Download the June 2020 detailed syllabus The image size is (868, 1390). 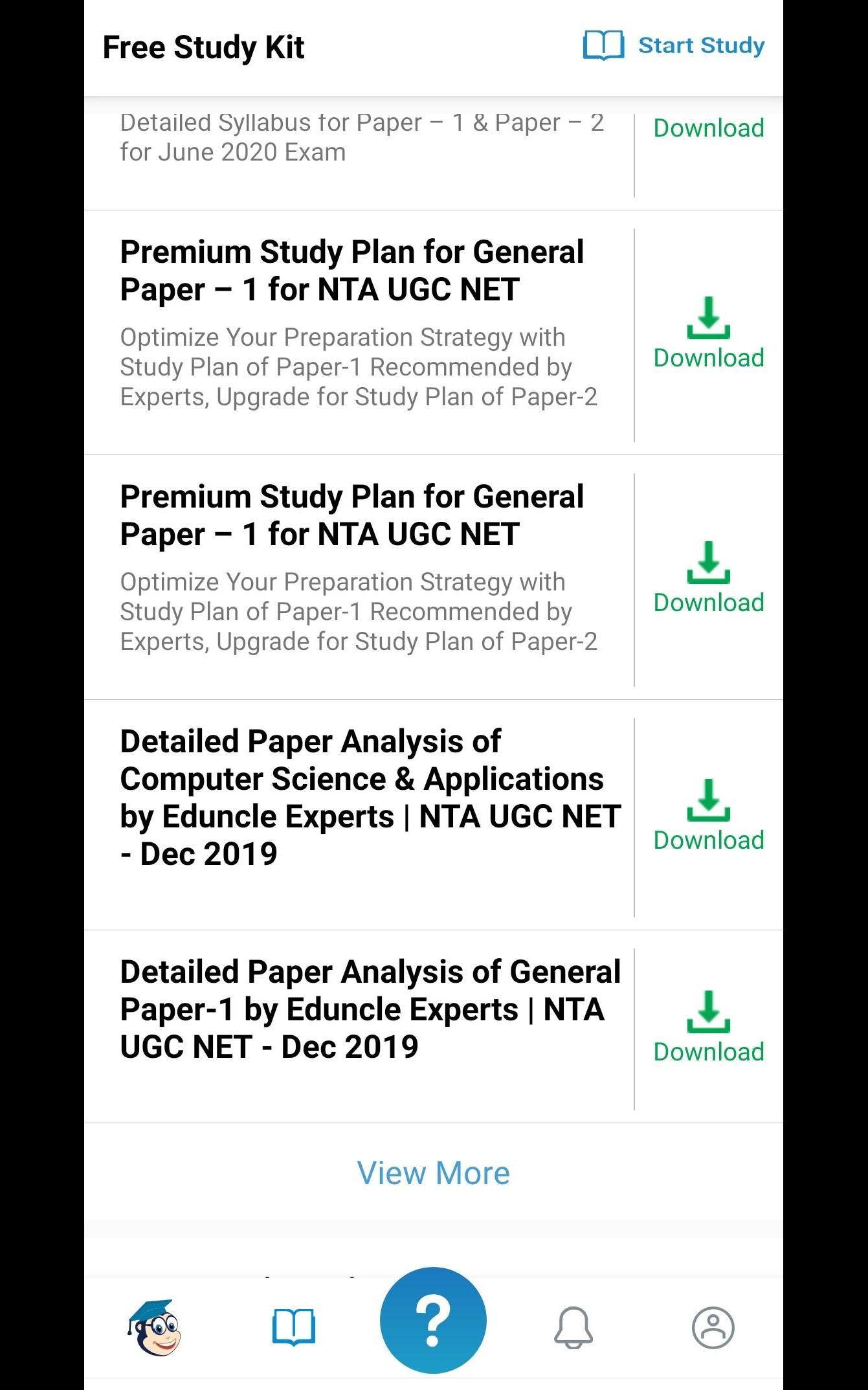(709, 128)
